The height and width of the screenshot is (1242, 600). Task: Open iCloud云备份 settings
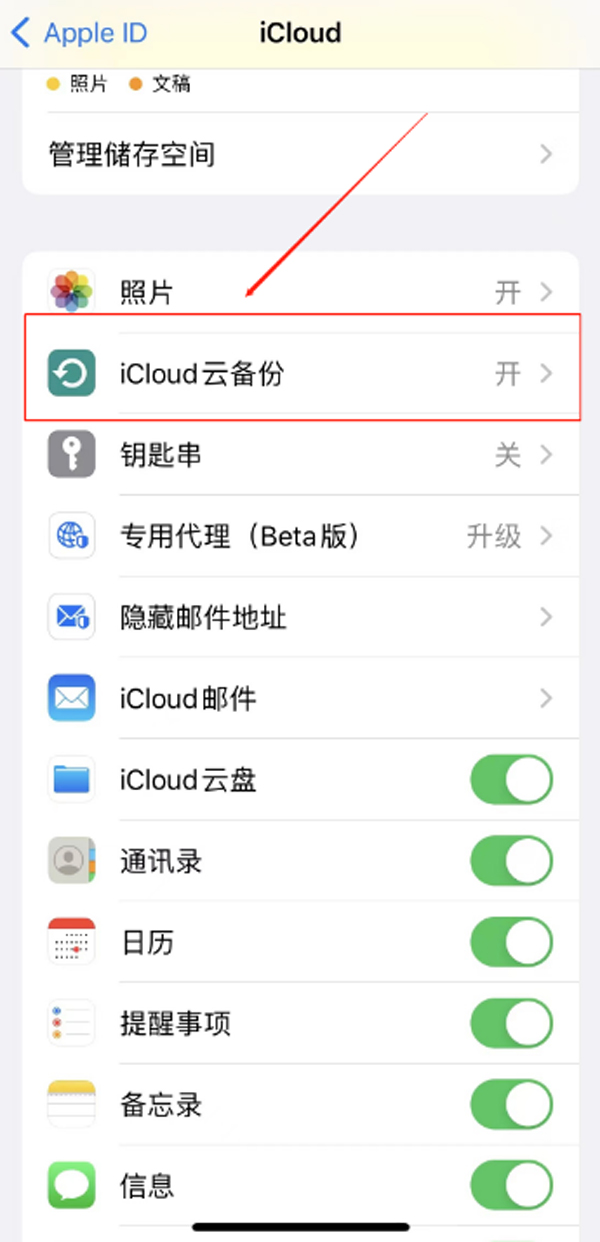[300, 374]
